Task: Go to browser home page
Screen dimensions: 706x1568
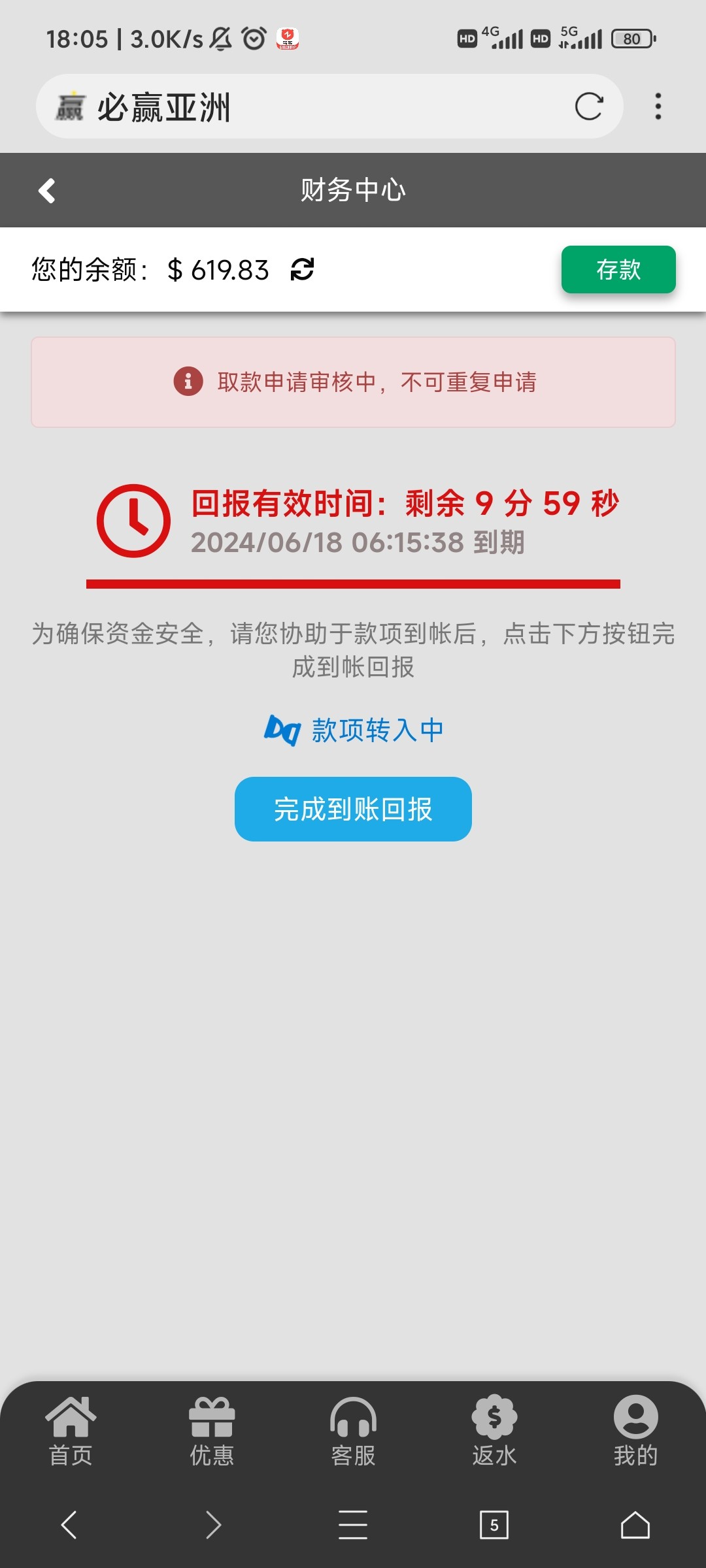Action: click(x=635, y=1525)
